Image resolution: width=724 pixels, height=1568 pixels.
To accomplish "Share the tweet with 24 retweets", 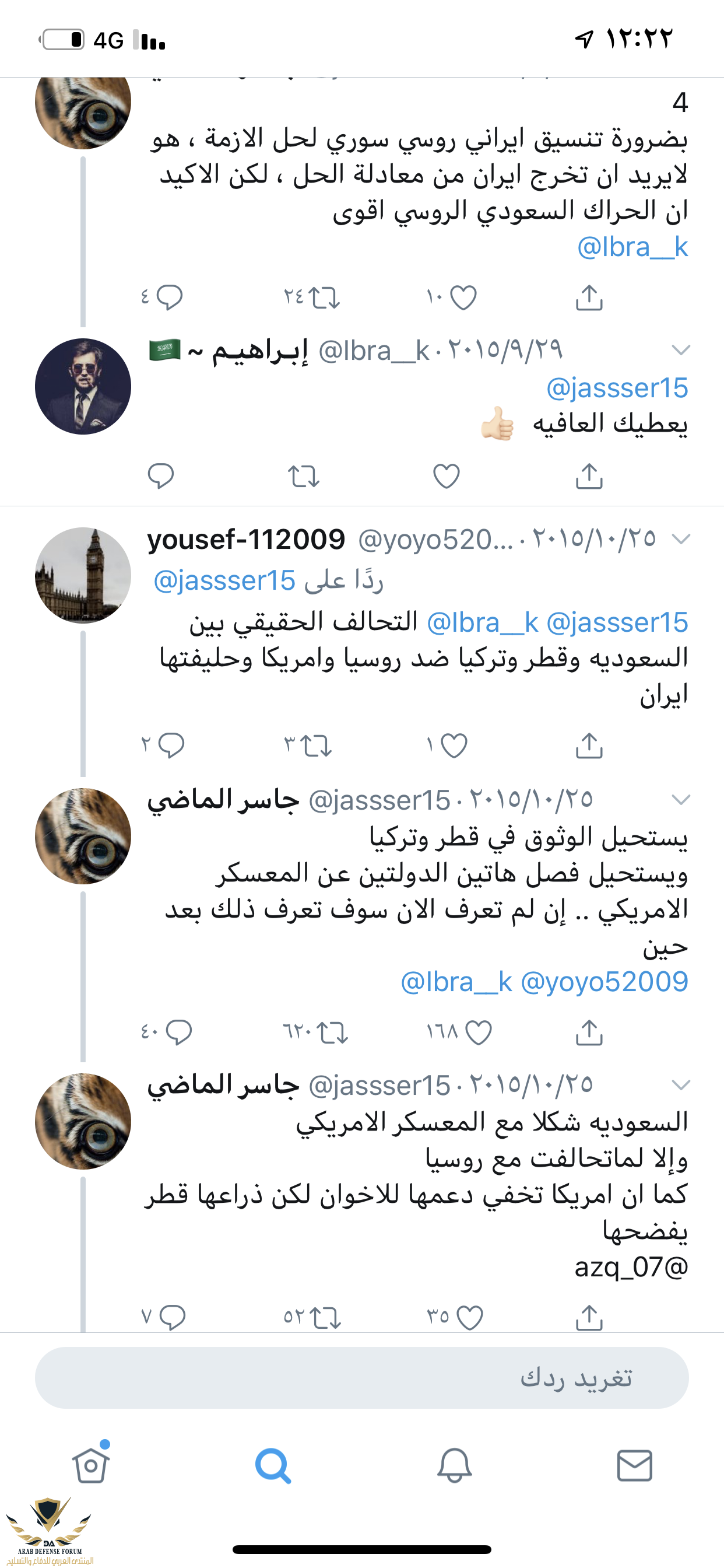I will 588,297.
